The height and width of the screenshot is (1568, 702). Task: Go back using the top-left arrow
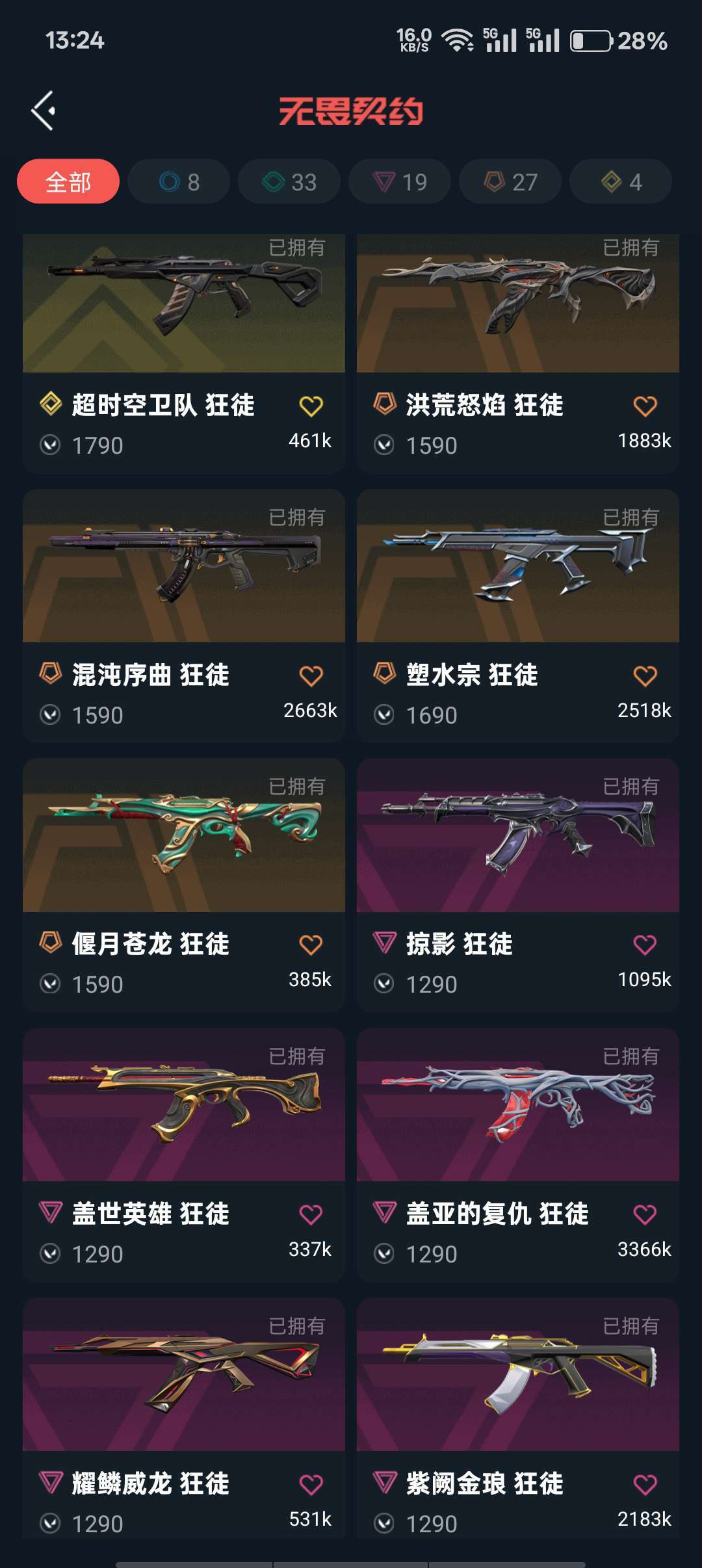[43, 111]
